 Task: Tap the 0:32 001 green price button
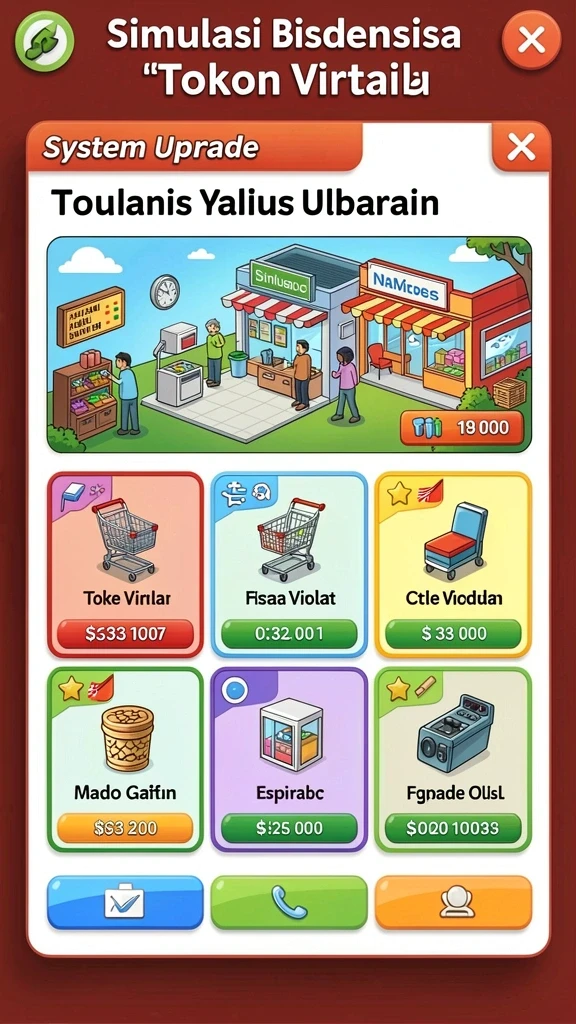(x=289, y=633)
